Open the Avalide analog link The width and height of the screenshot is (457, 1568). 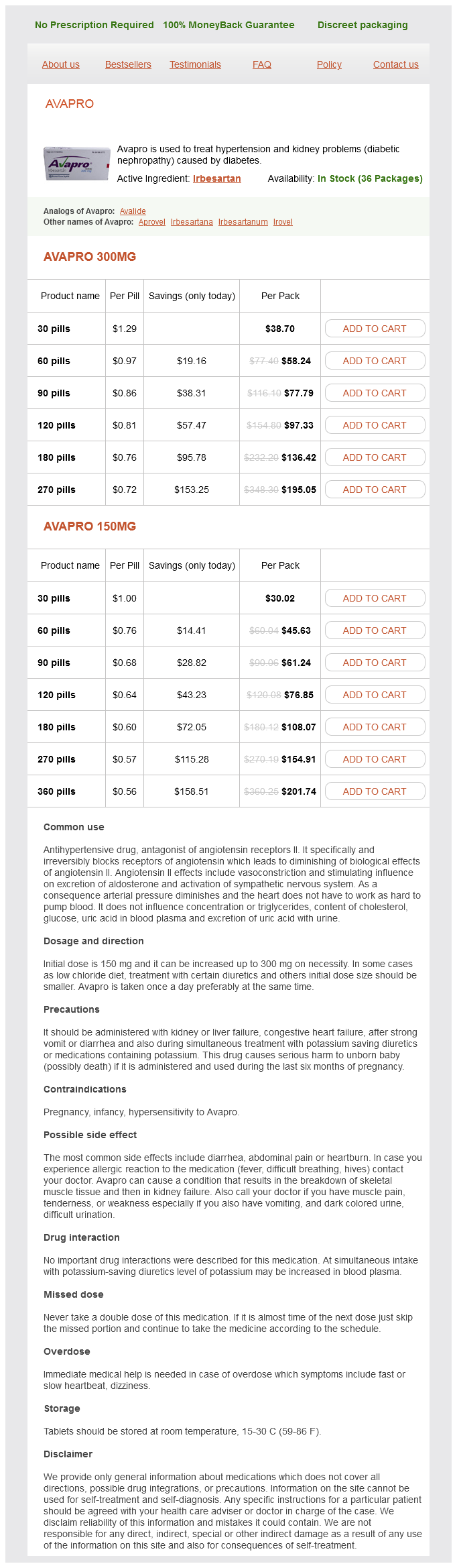point(133,211)
